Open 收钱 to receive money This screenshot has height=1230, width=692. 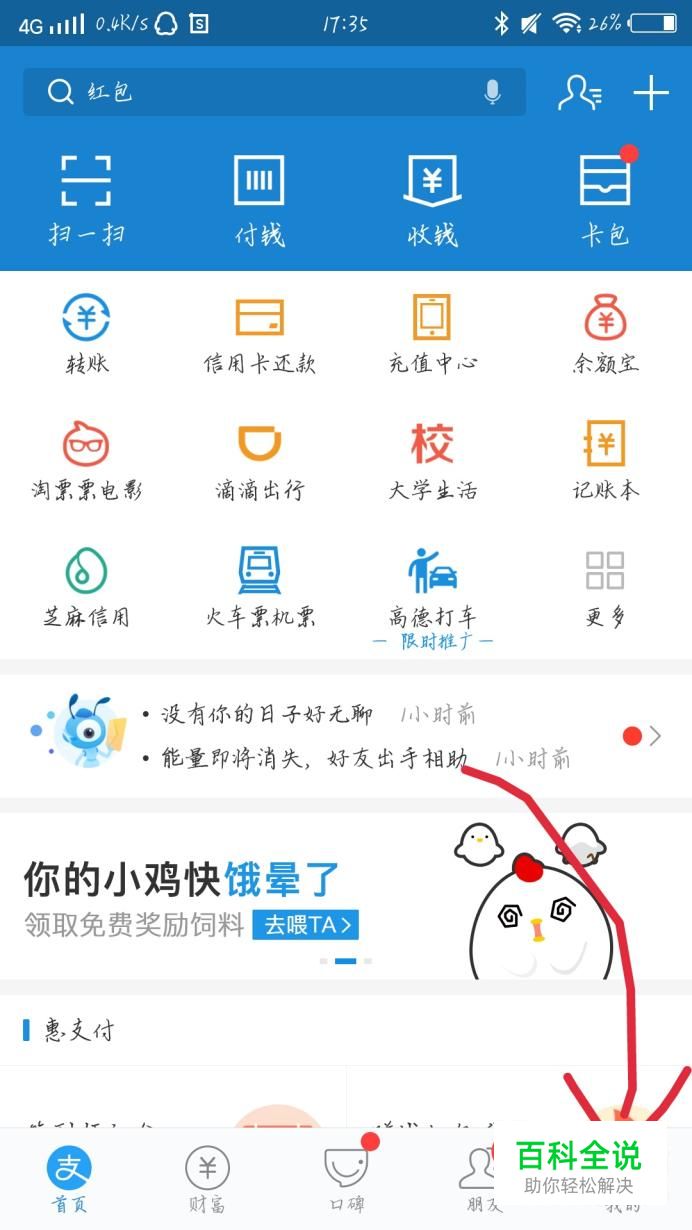(x=432, y=200)
